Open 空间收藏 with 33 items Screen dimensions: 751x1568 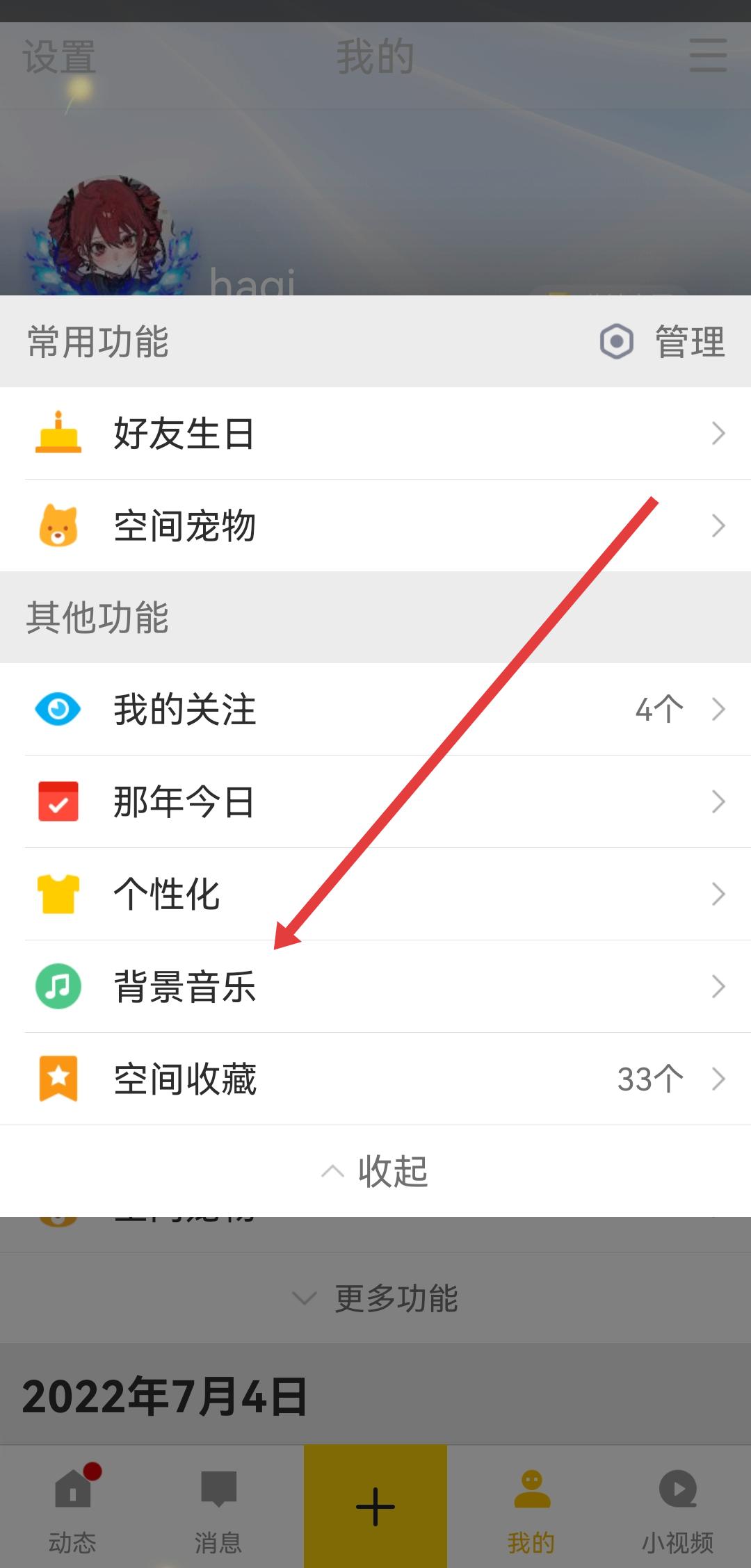[375, 1079]
